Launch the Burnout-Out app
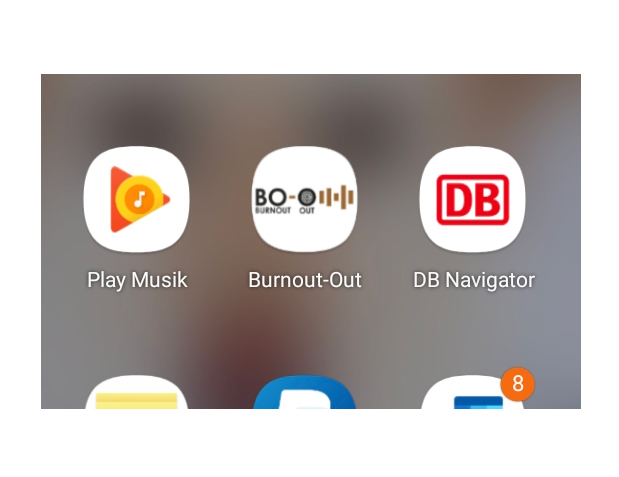Screen dimensions: 619x477 tap(305, 200)
